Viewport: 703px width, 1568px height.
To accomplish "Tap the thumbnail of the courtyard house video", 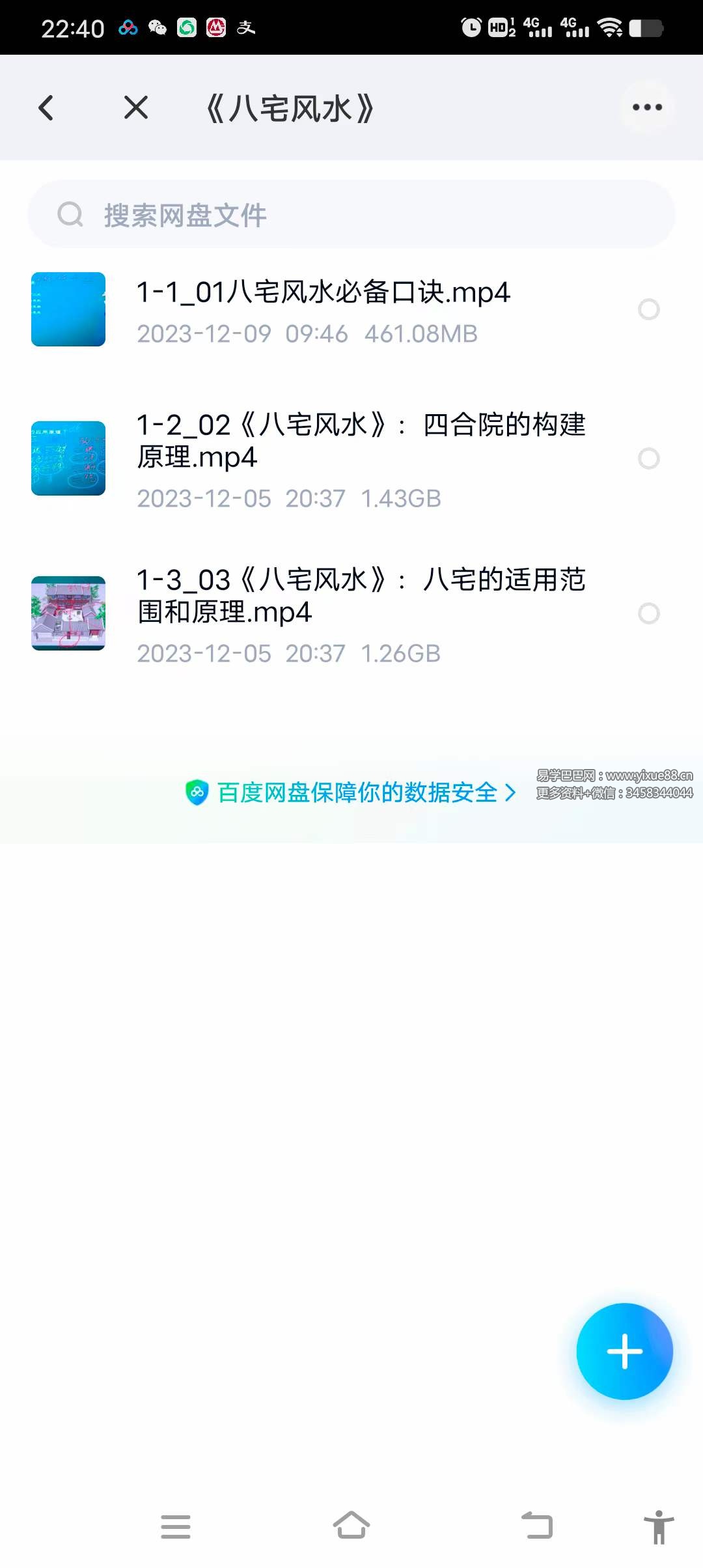I will tap(68, 613).
